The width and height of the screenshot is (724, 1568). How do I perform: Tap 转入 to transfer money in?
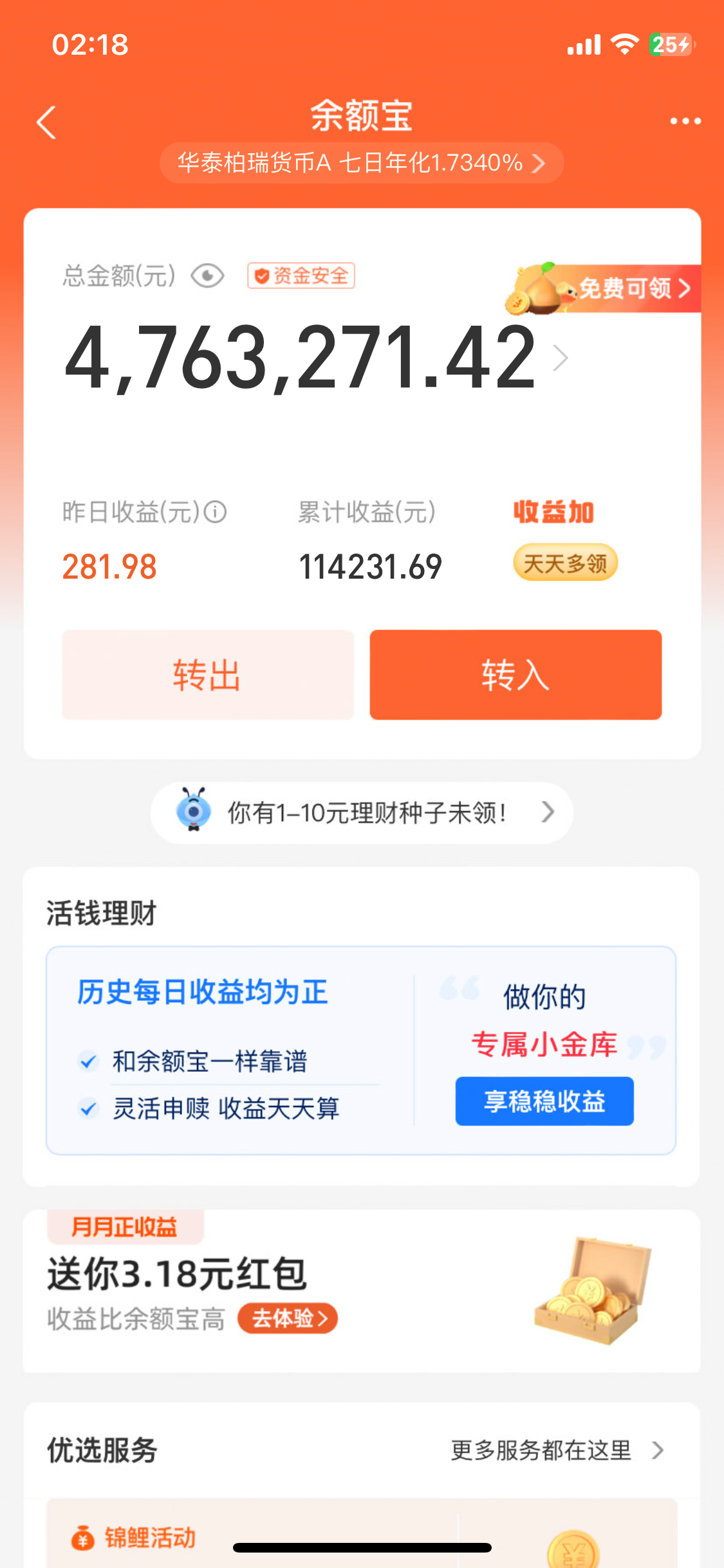click(515, 675)
